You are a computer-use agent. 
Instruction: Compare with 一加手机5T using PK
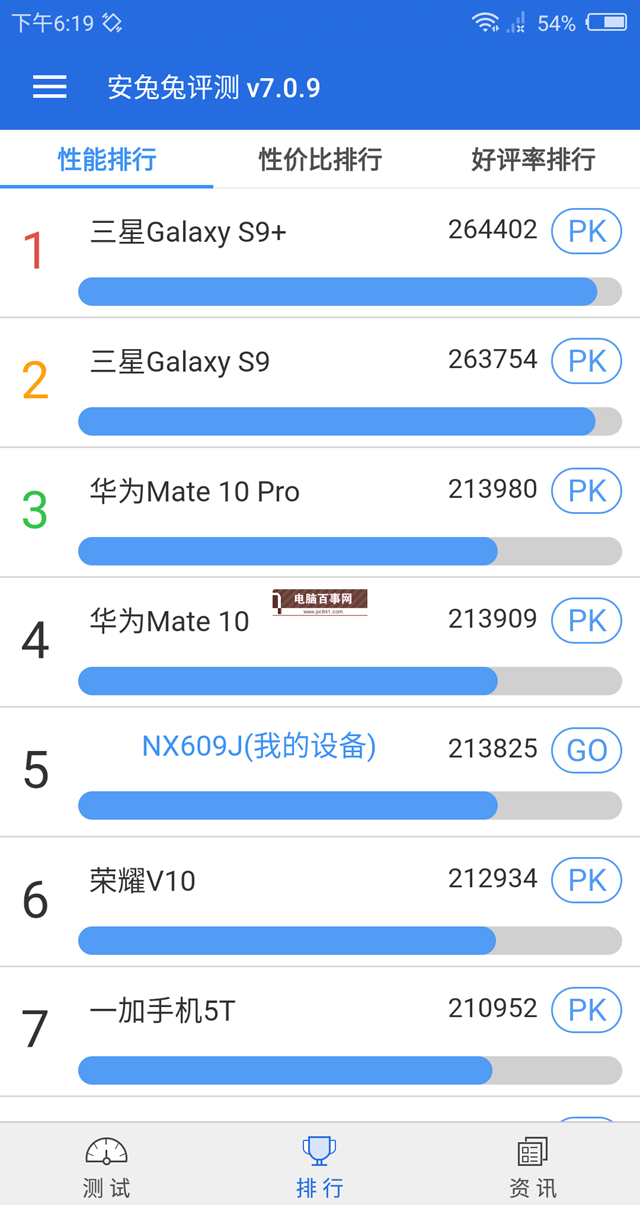click(586, 1010)
